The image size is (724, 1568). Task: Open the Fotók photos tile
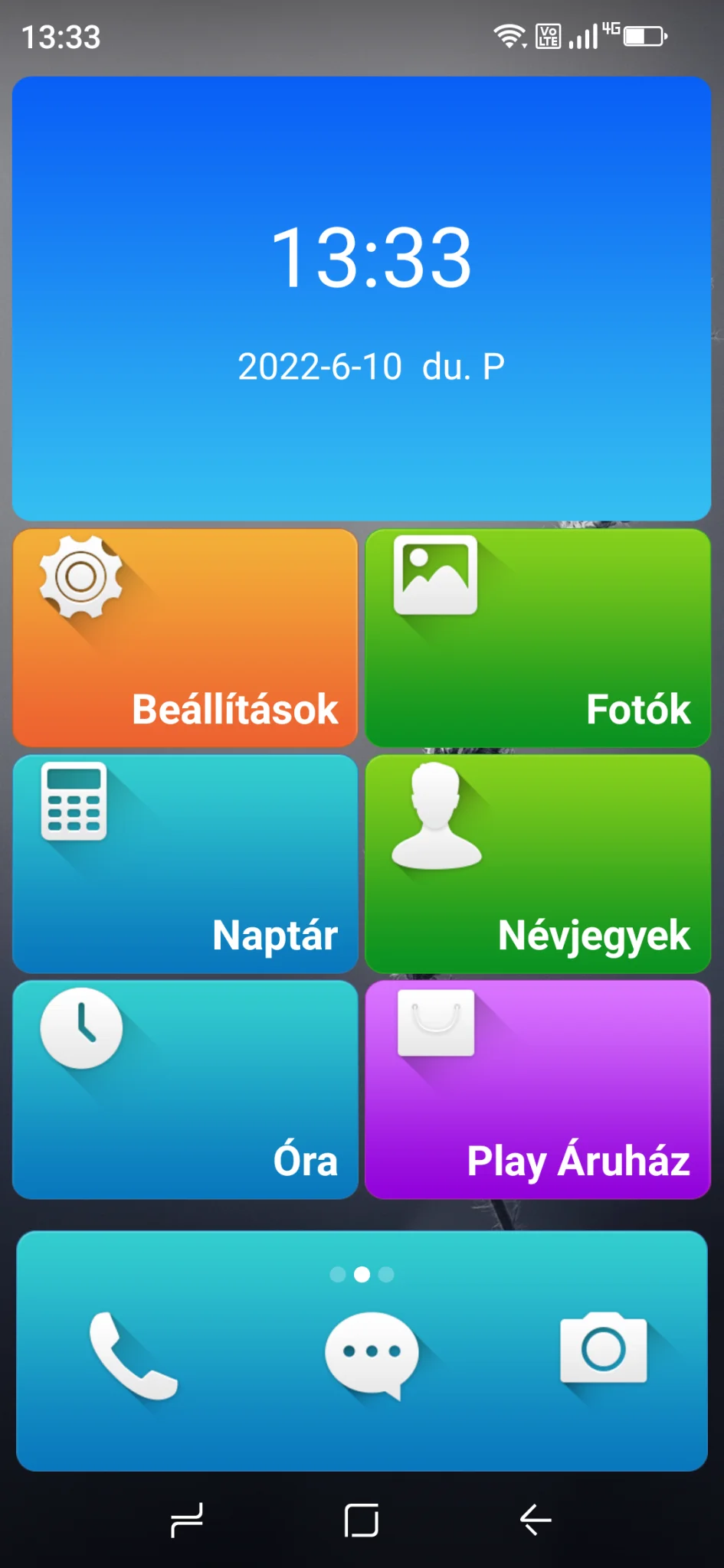[538, 637]
